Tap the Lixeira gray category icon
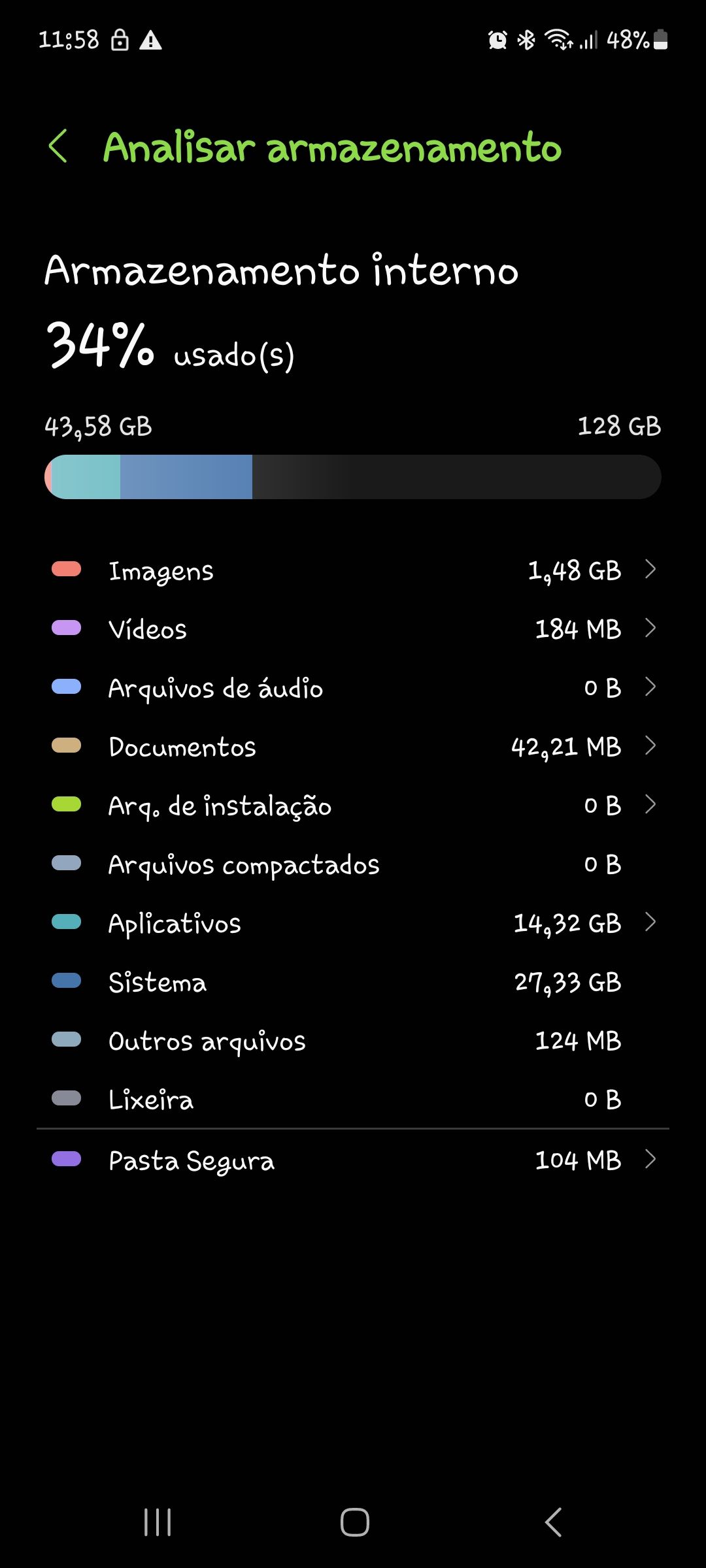 [67, 1098]
